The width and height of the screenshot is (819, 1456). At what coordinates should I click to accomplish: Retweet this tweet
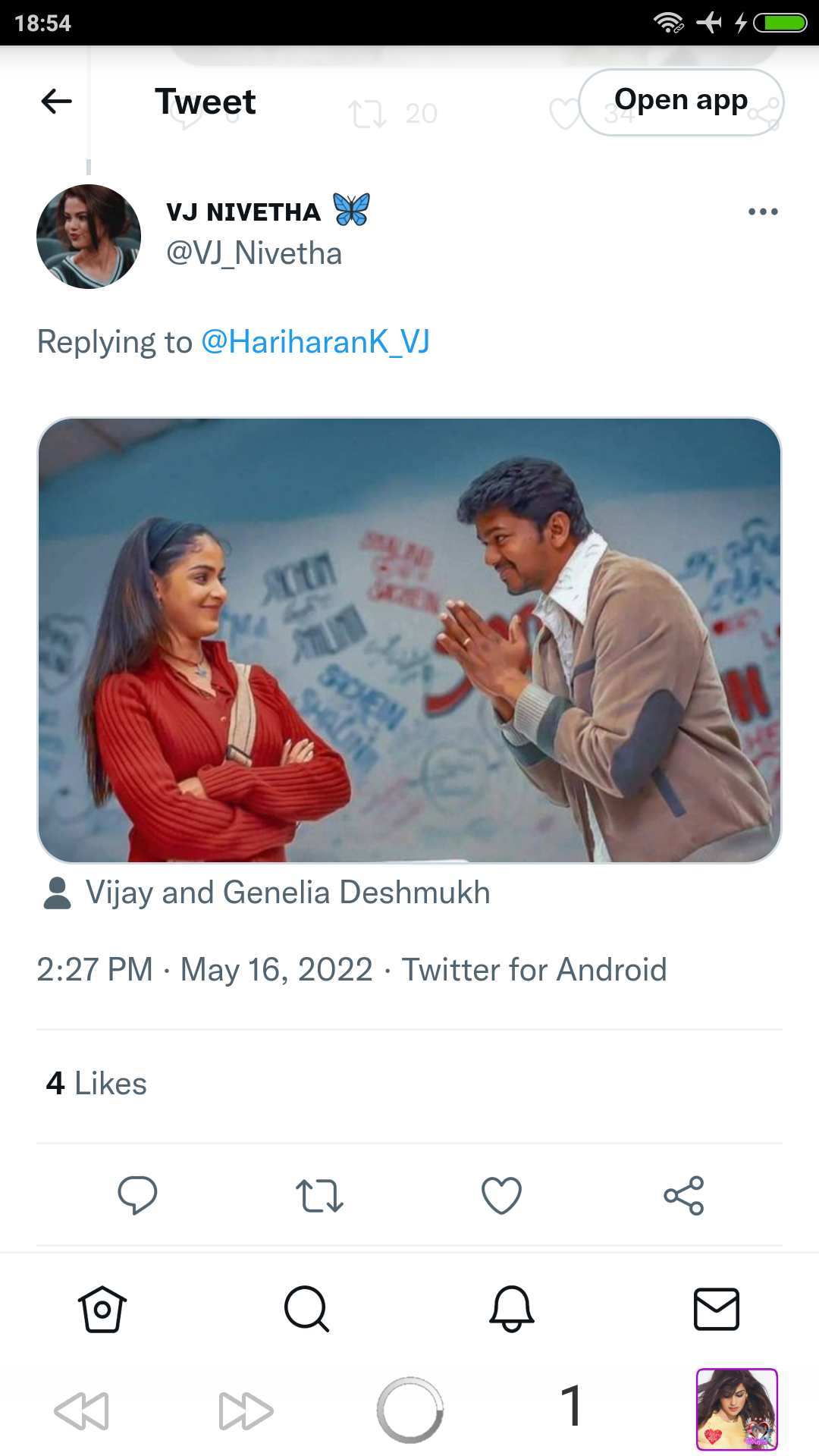(319, 1196)
